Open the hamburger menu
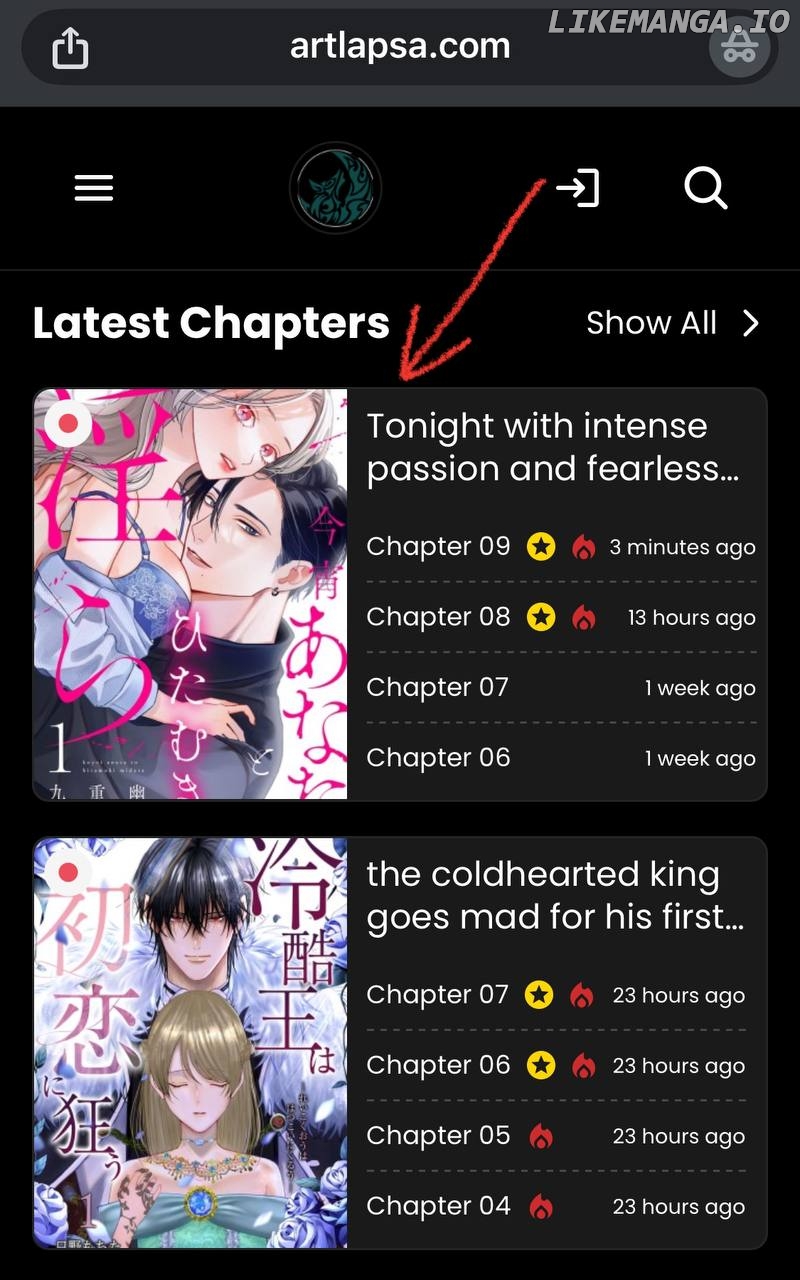Image resolution: width=800 pixels, height=1280 pixels. click(94, 188)
